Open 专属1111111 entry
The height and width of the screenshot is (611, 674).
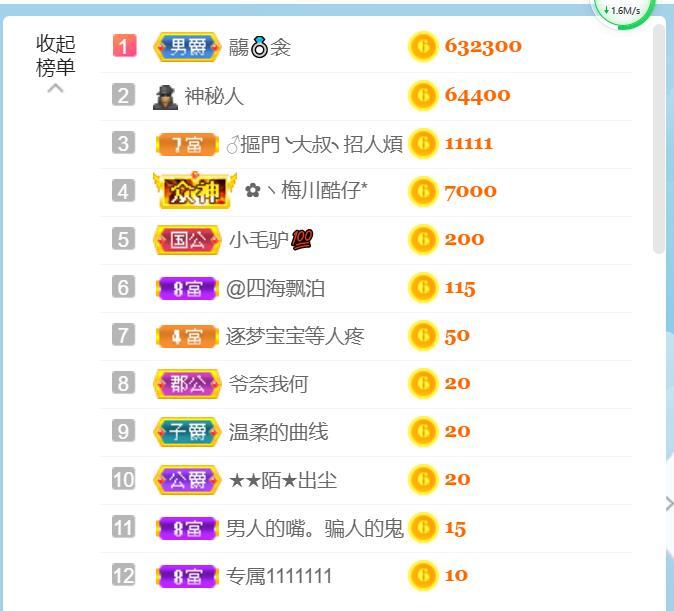click(279, 576)
